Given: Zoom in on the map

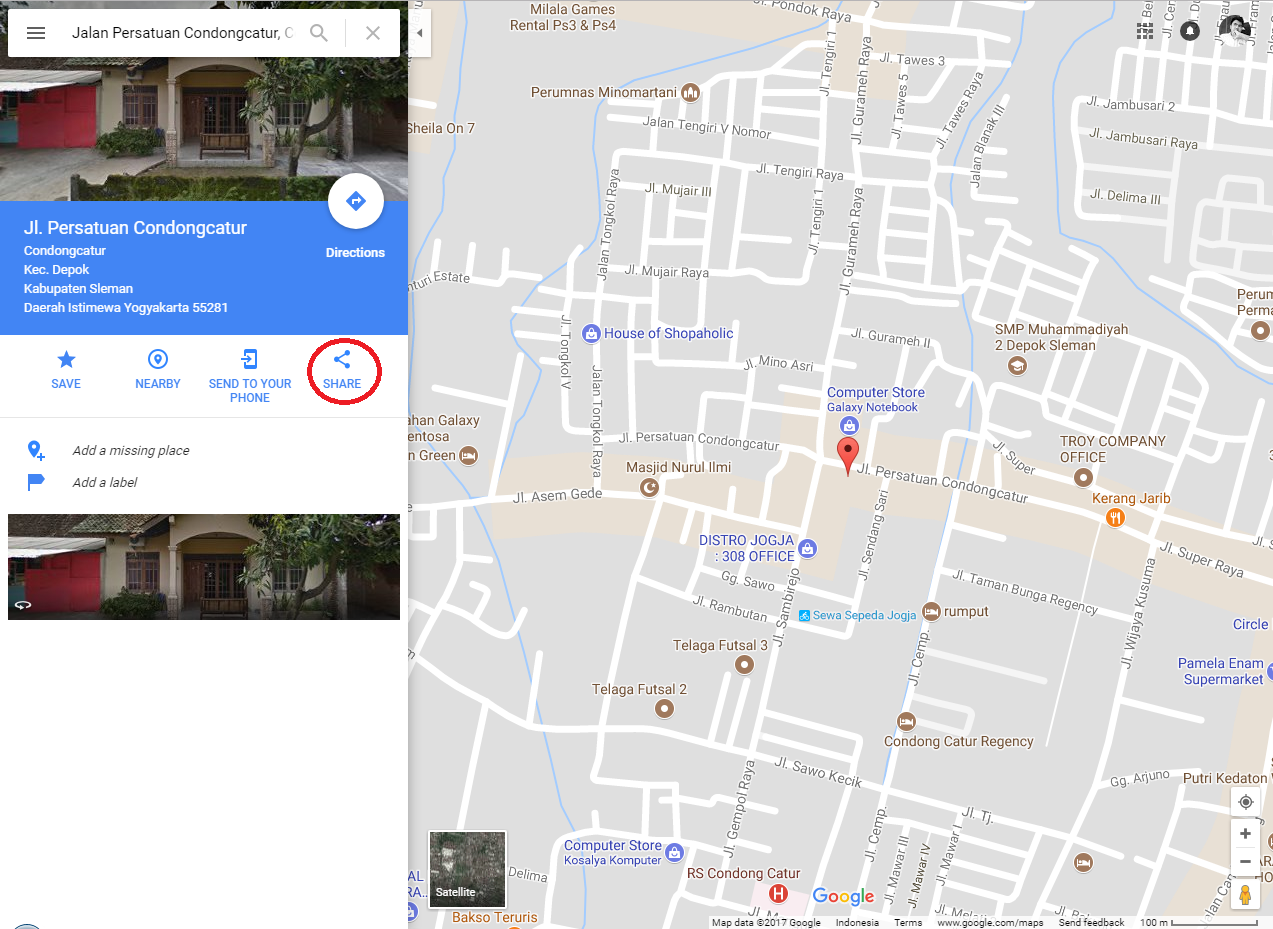Looking at the screenshot, I should [x=1245, y=834].
